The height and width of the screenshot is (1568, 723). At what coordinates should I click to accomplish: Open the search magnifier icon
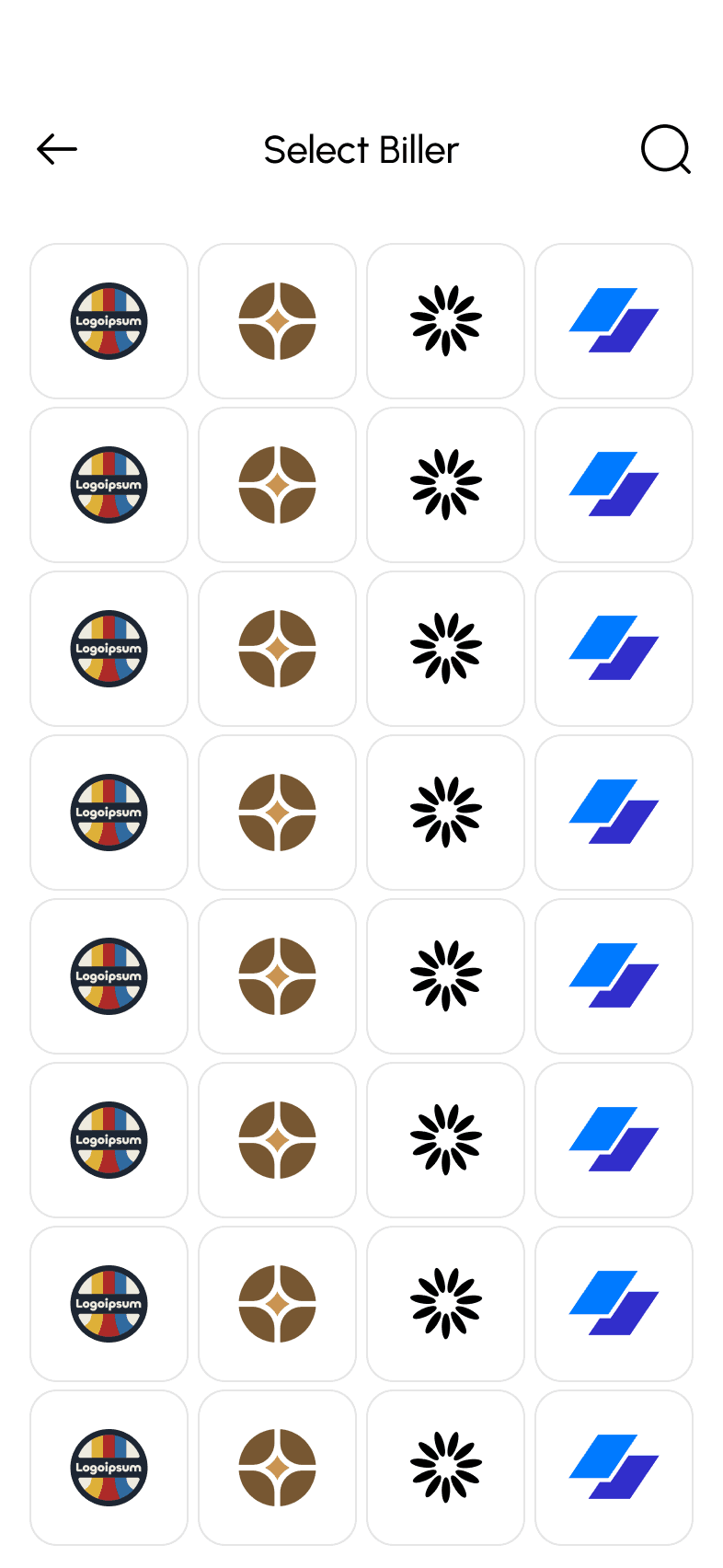coord(666,149)
